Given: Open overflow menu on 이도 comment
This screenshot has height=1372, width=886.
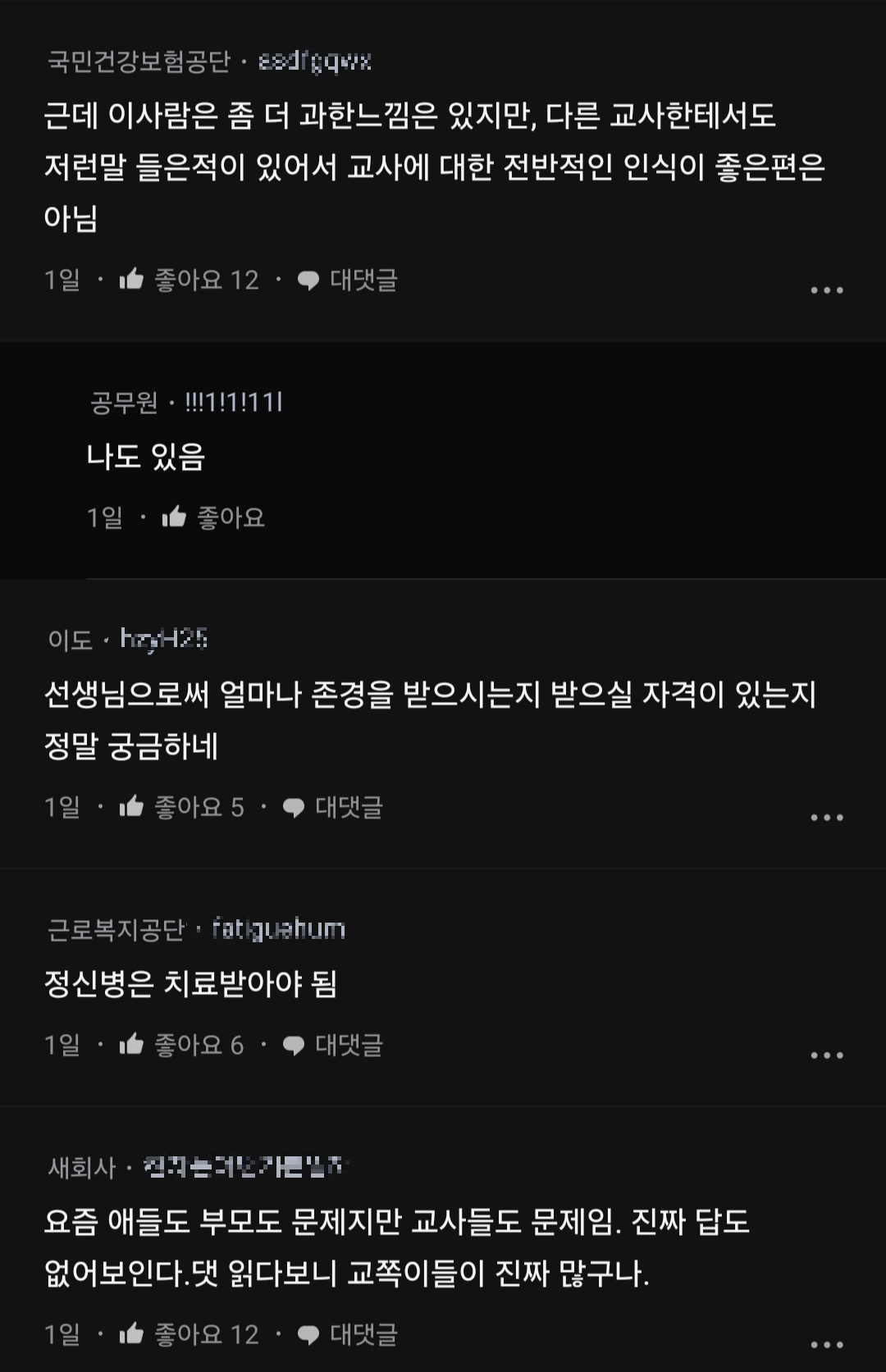Looking at the screenshot, I should tap(826, 818).
